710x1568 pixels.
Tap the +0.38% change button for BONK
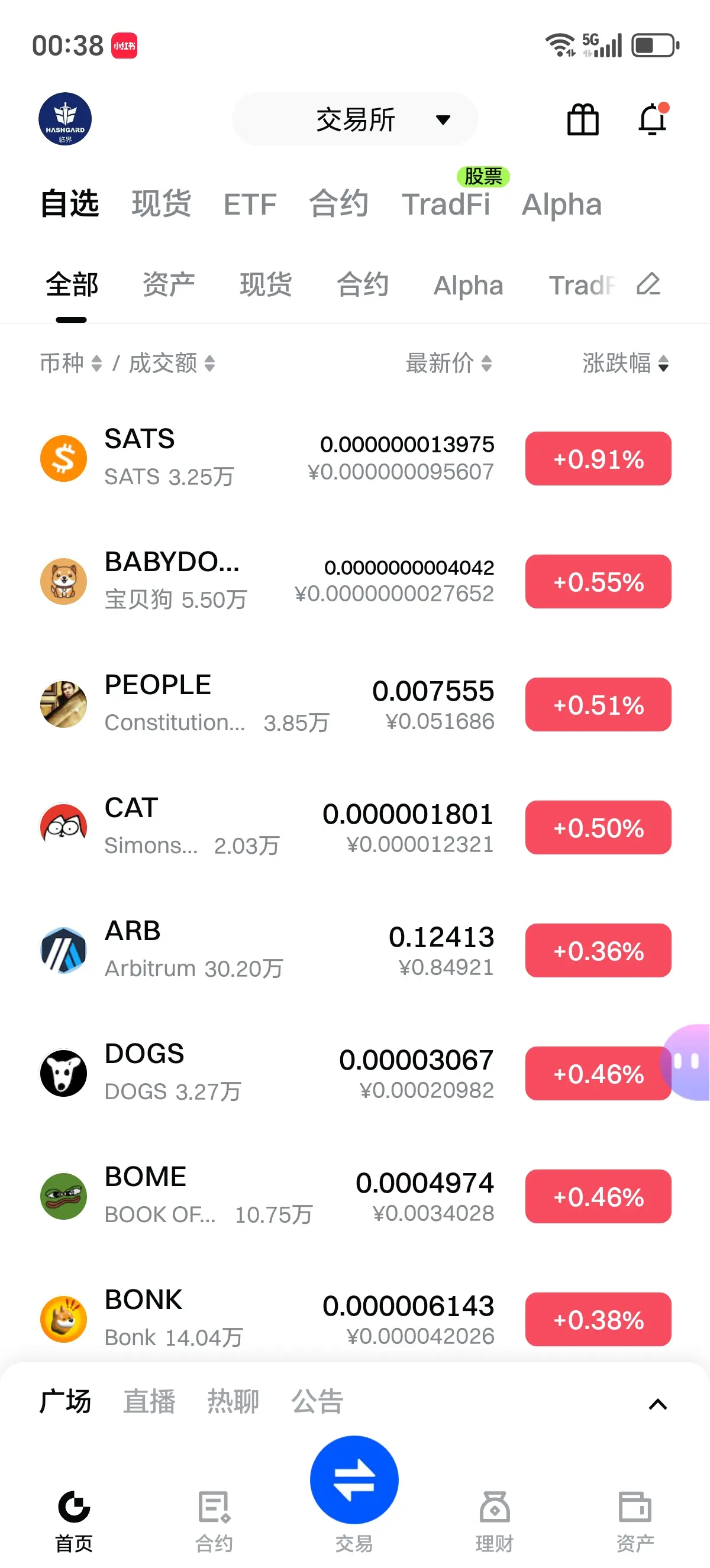tap(598, 1320)
